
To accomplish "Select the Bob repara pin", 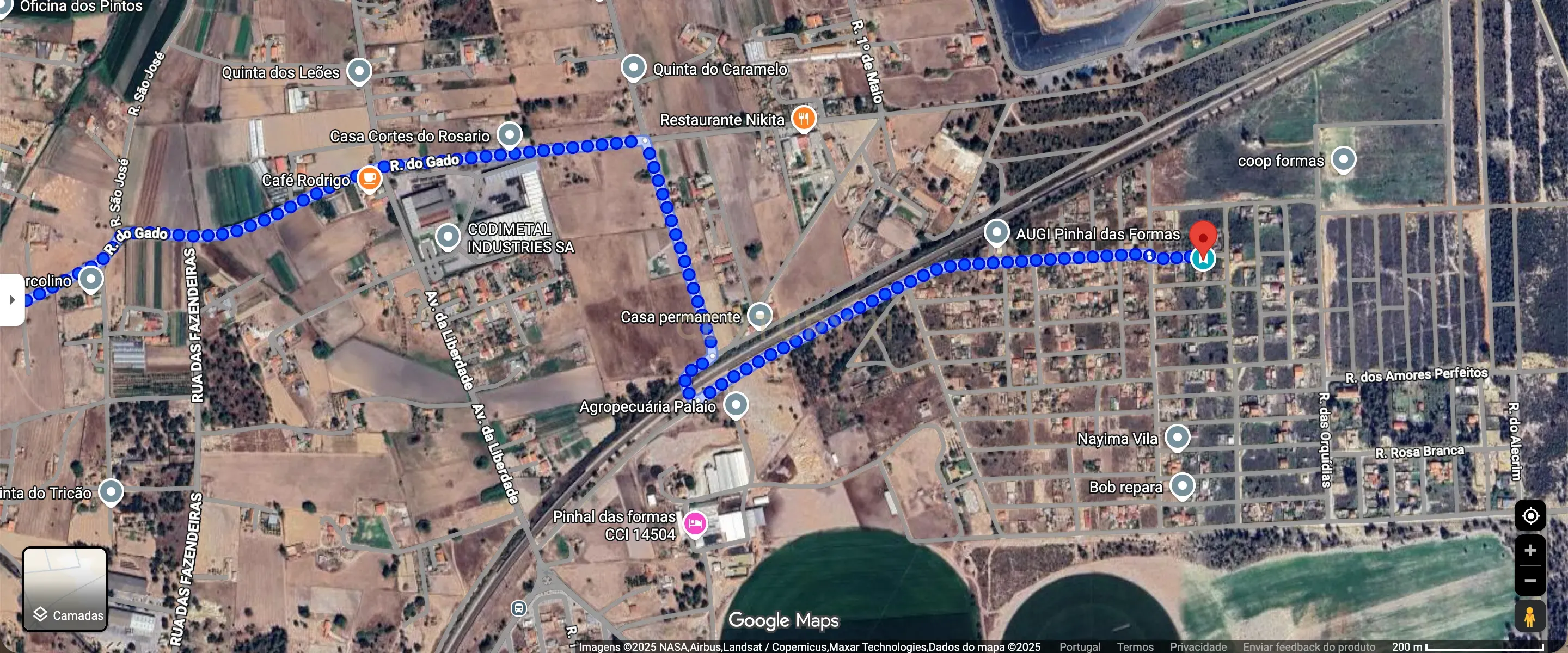I will coord(1182,485).
